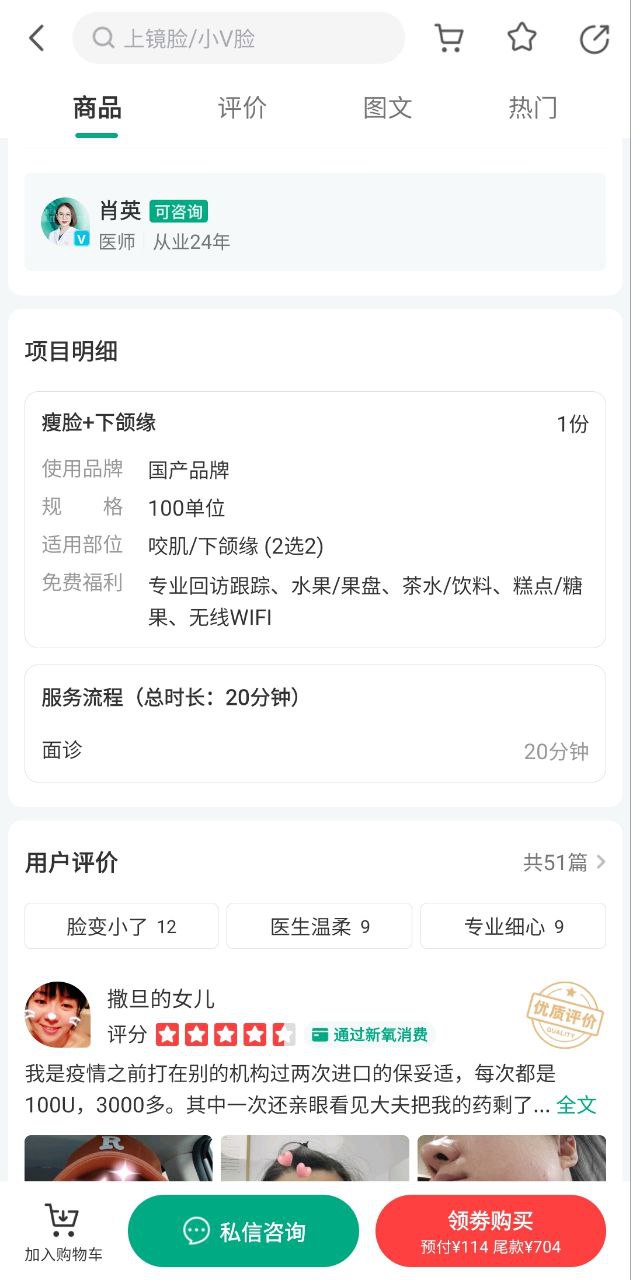Tap 领券购买 to buy with coupon

490,1232
